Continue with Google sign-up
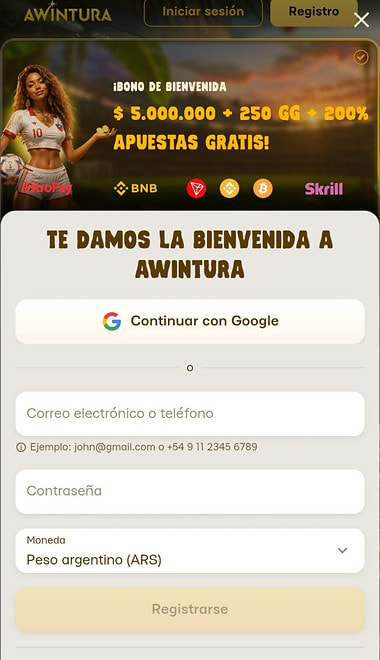Screen dimensions: 380x660 (x=190, y=322)
